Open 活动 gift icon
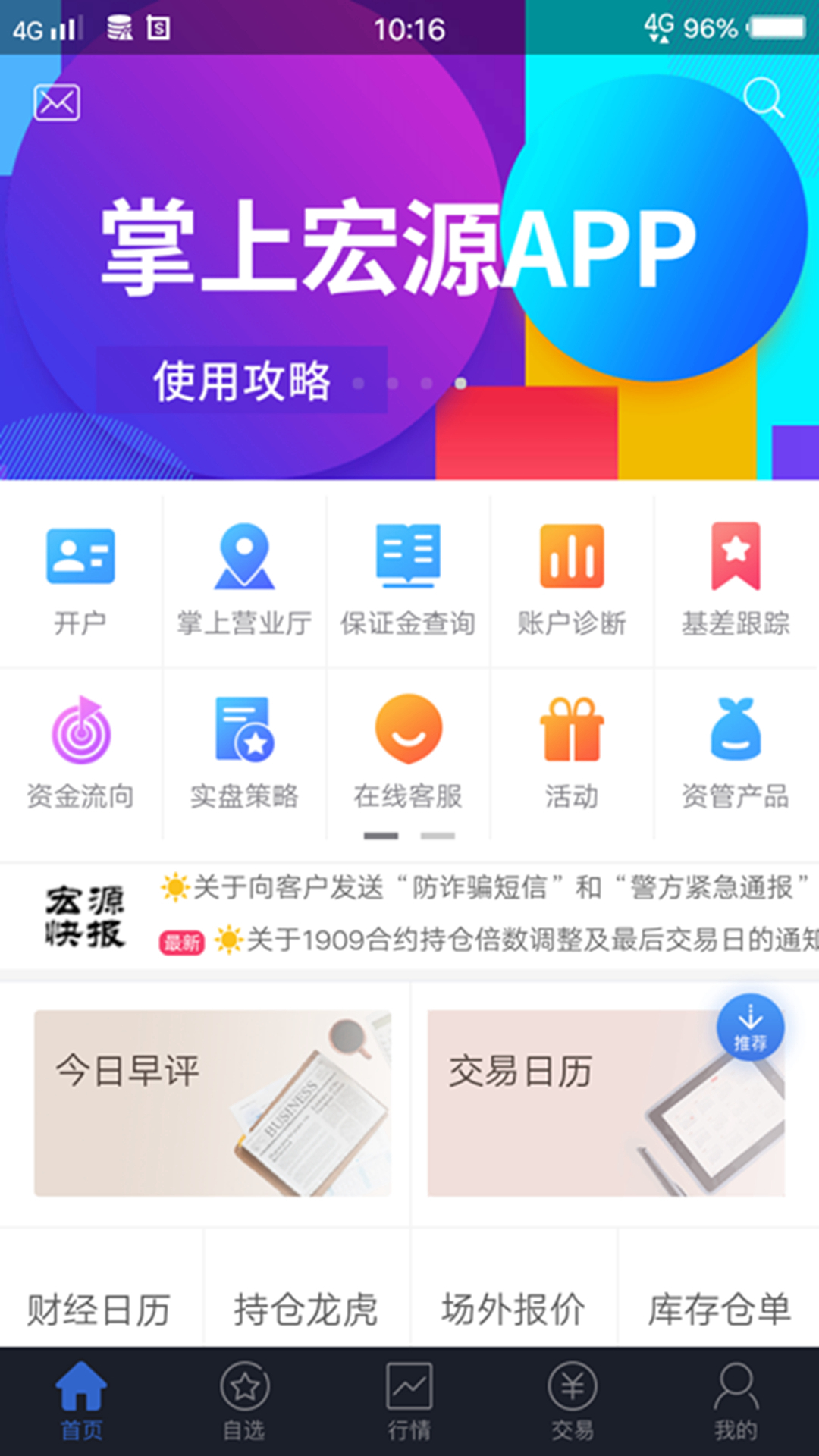The image size is (819, 1456). tap(572, 752)
